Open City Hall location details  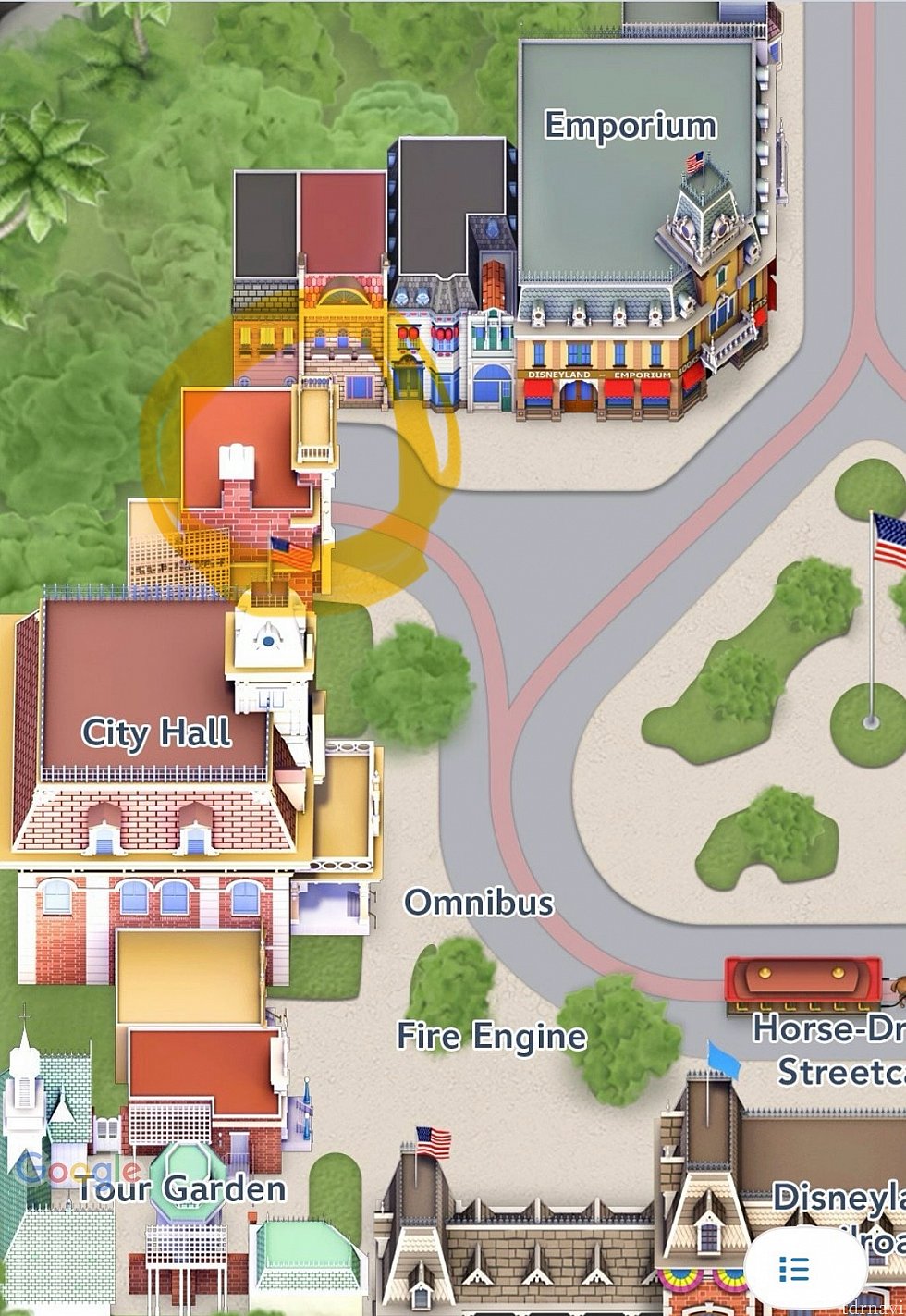pyautogui.click(x=155, y=733)
